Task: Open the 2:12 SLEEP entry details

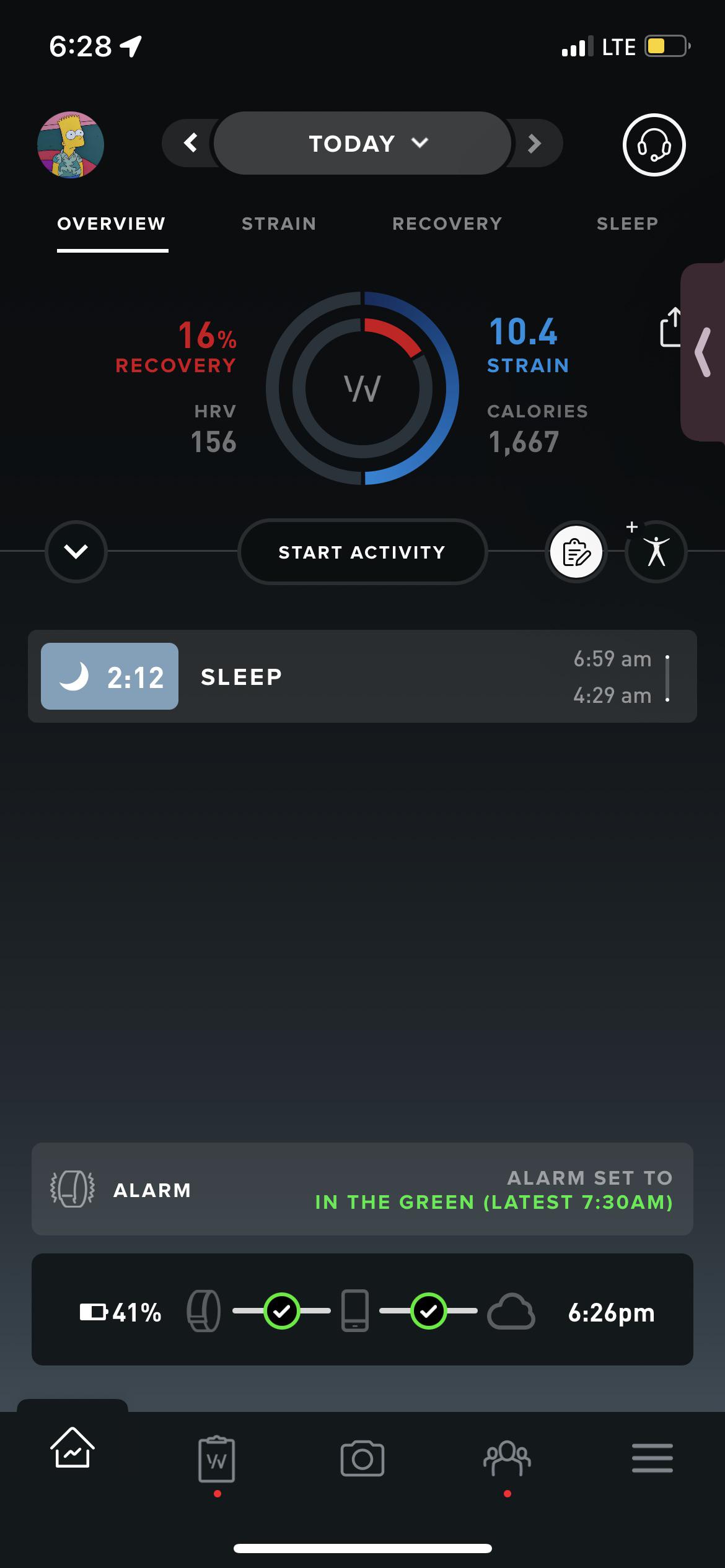Action: coord(362,677)
